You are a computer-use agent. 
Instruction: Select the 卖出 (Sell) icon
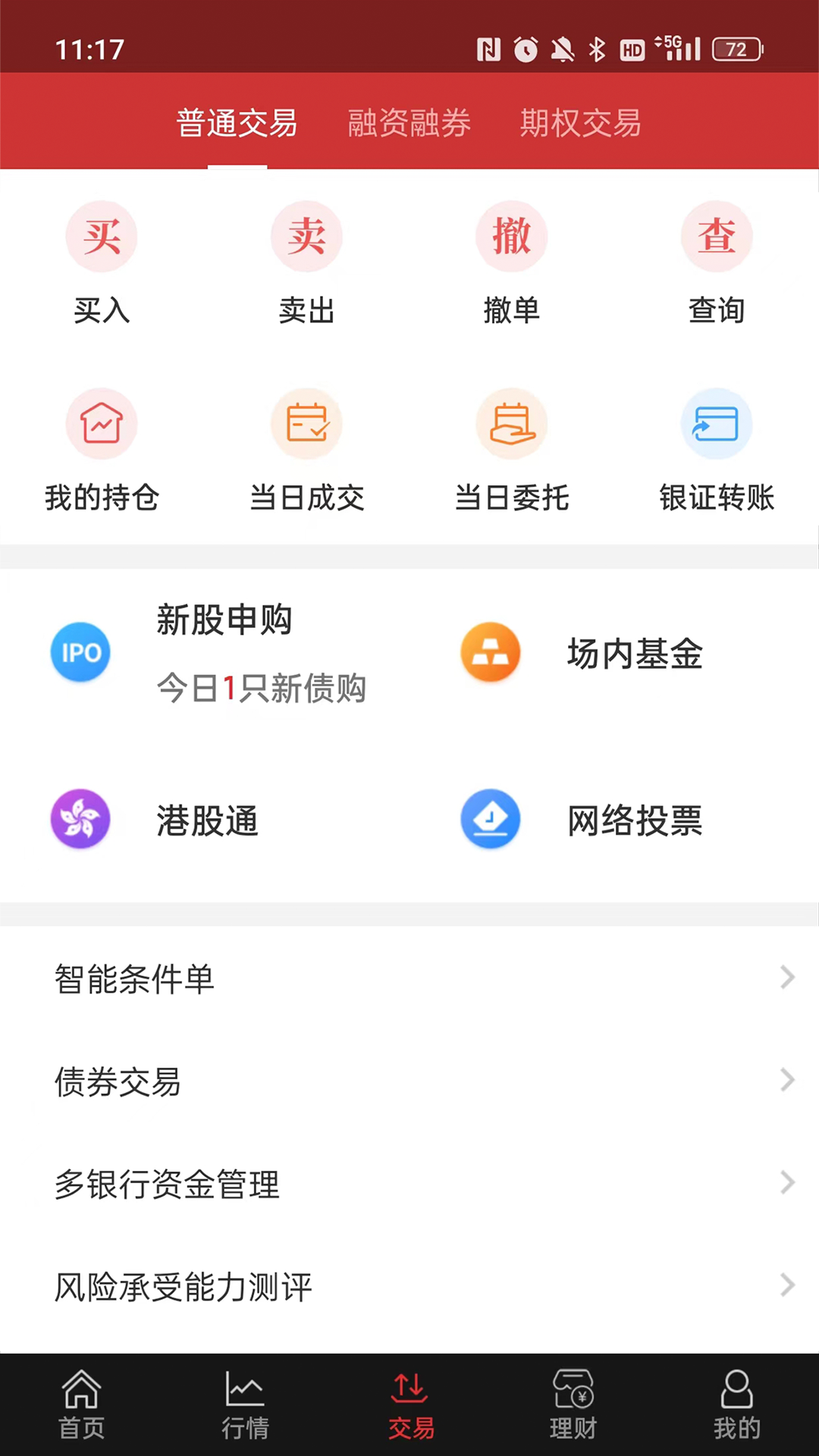click(x=306, y=236)
